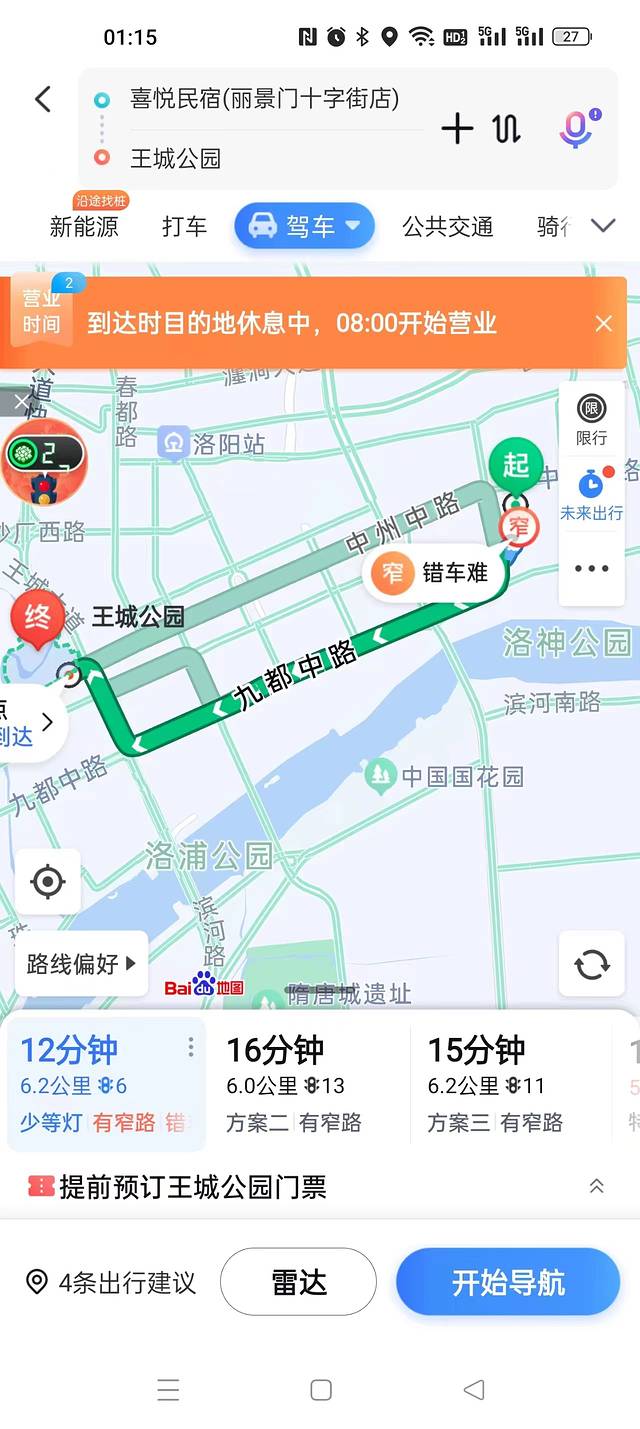The height and width of the screenshot is (1429, 640).
Task: Switch to the 新能源 tab
Action: pyautogui.click(x=84, y=226)
